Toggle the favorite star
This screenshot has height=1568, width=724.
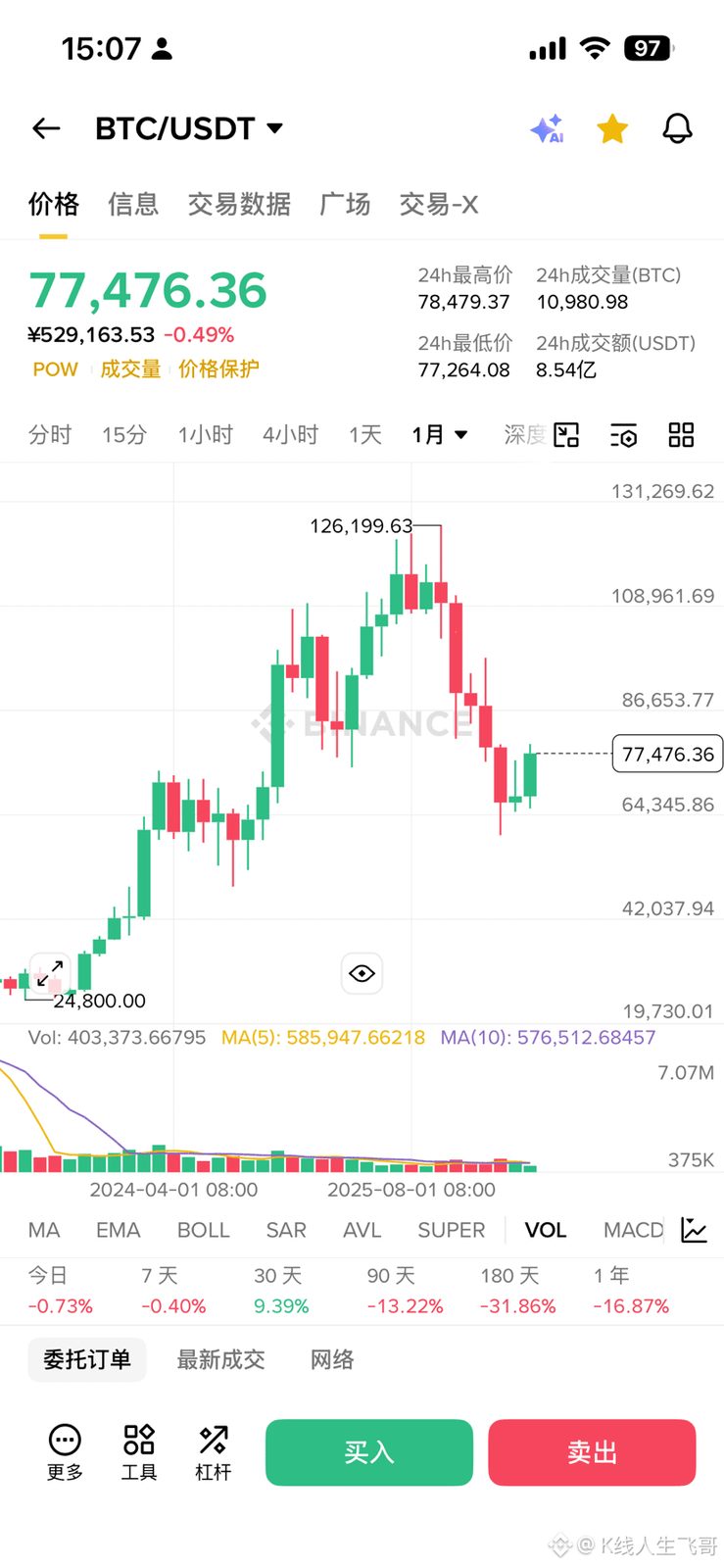click(x=612, y=128)
